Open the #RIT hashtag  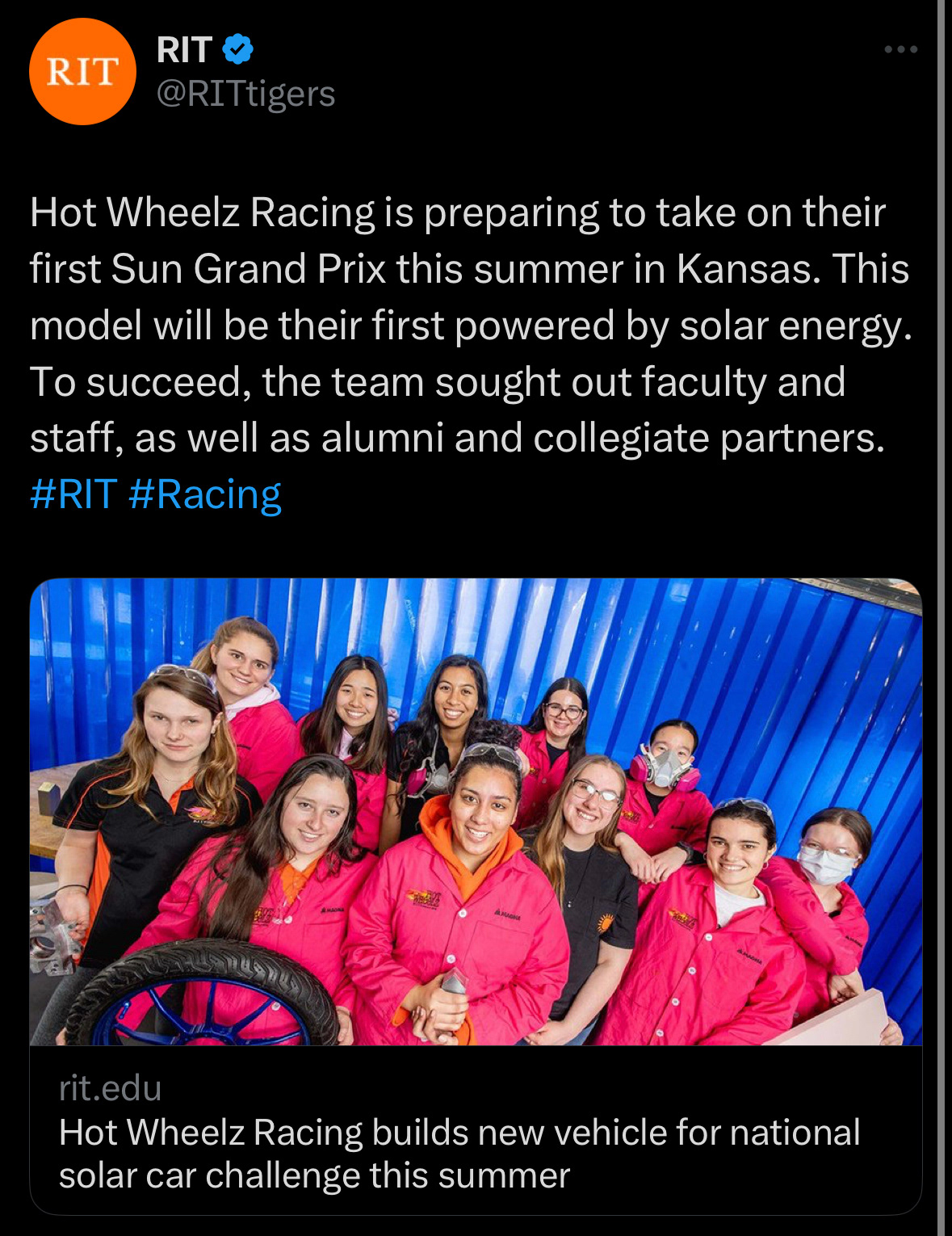point(73,494)
